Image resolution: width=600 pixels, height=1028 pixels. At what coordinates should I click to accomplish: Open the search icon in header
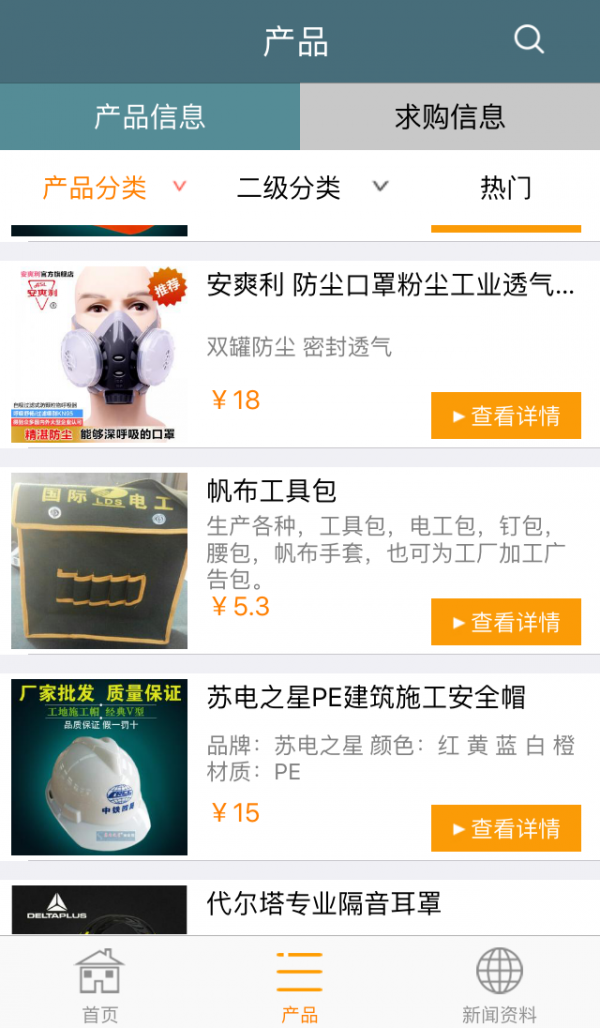[529, 40]
